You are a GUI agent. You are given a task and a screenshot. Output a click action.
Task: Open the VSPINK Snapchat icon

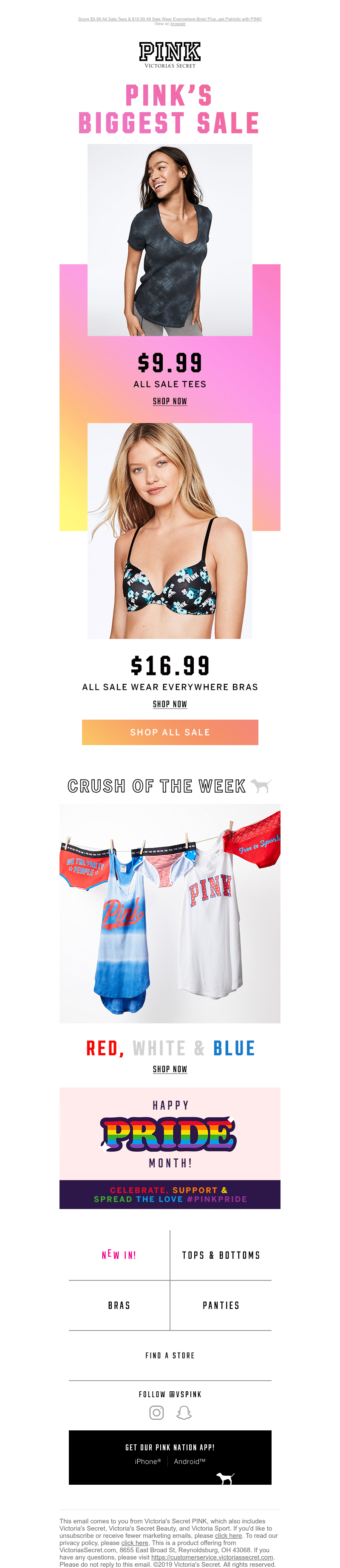[184, 1412]
